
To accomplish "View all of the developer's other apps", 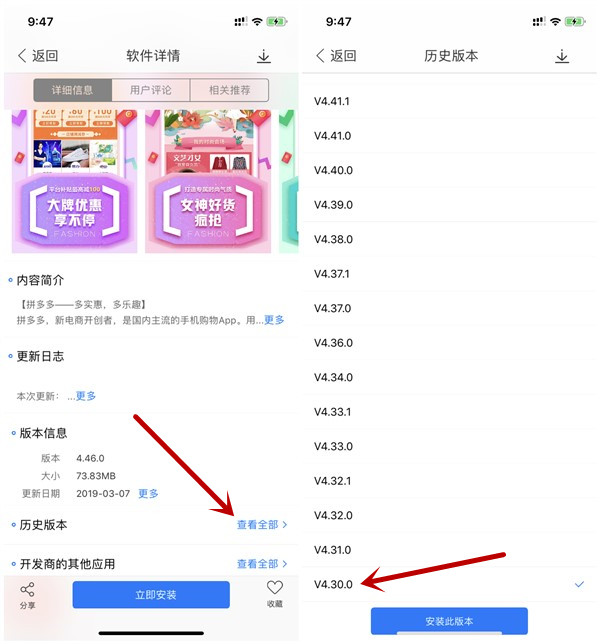I will (x=261, y=564).
